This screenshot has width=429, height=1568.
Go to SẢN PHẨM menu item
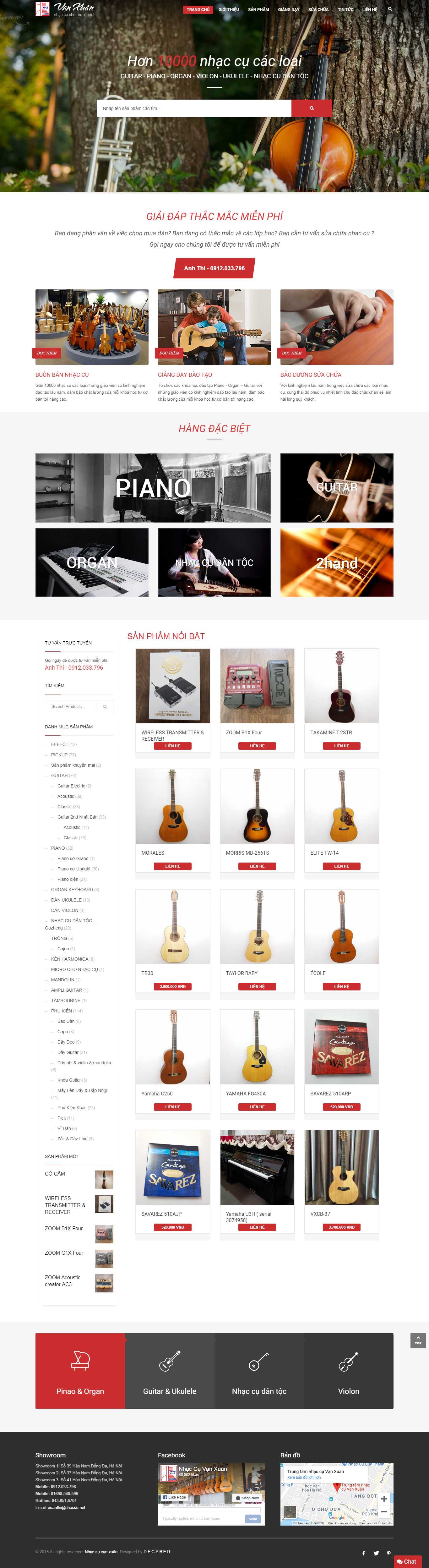(x=258, y=10)
